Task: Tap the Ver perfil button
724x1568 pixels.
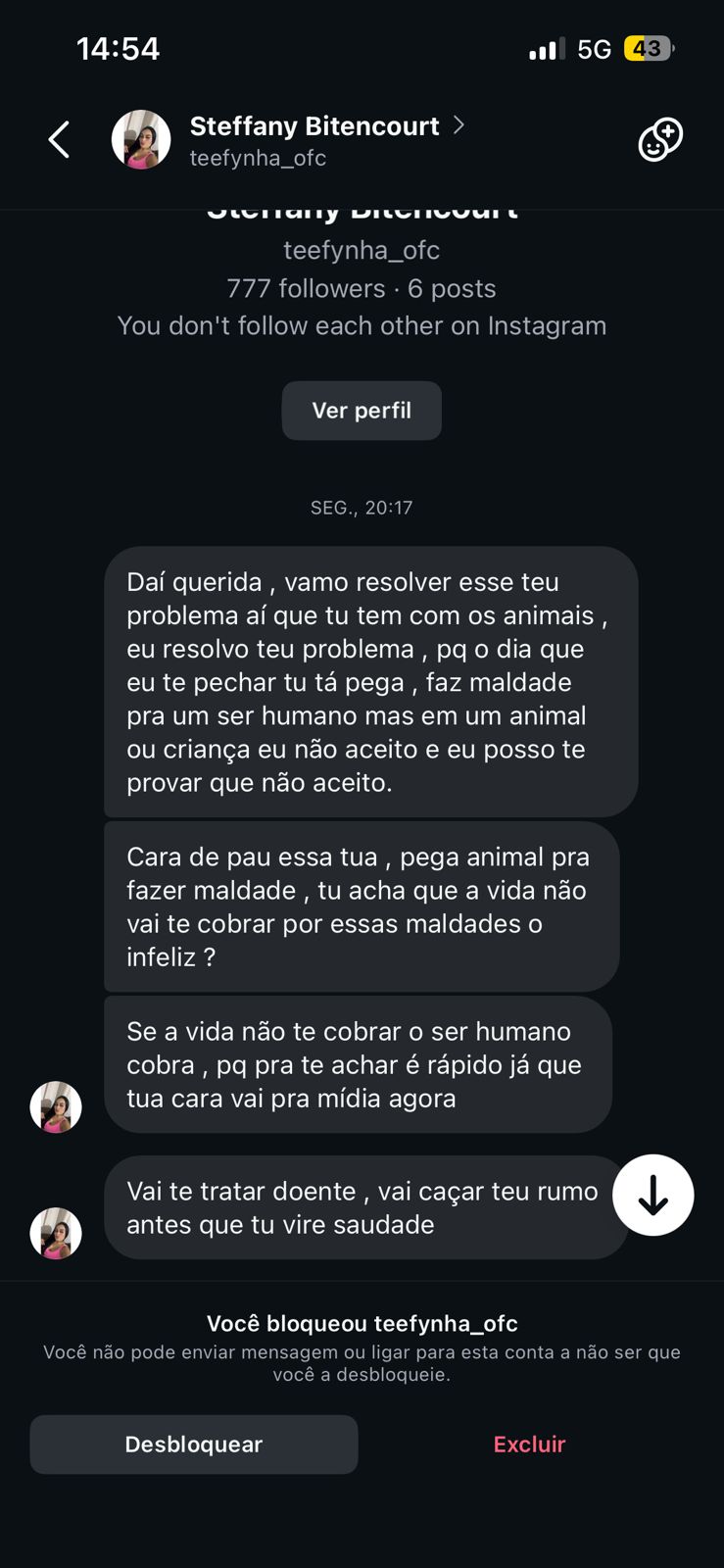Action: [x=362, y=411]
